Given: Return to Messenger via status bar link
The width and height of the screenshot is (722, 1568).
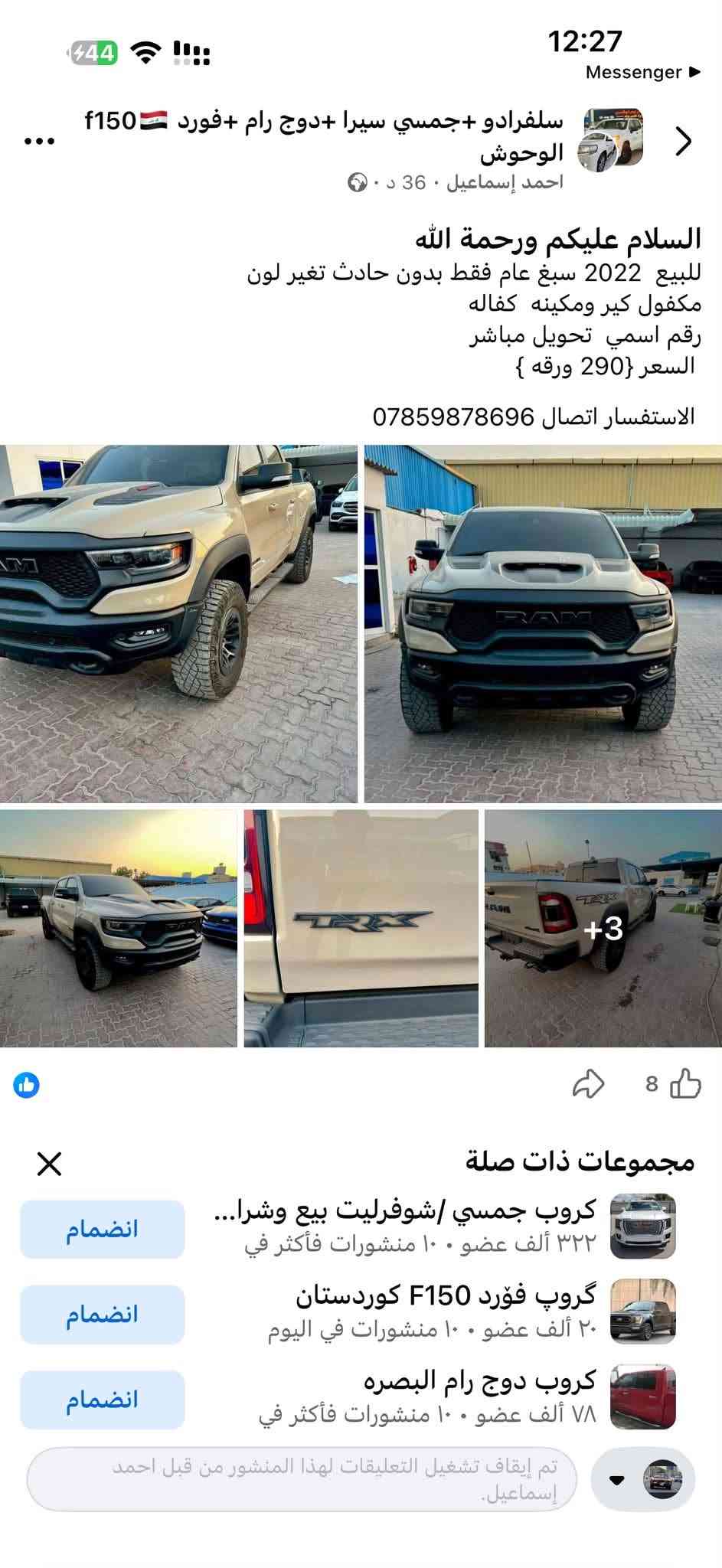Looking at the screenshot, I should click(643, 72).
